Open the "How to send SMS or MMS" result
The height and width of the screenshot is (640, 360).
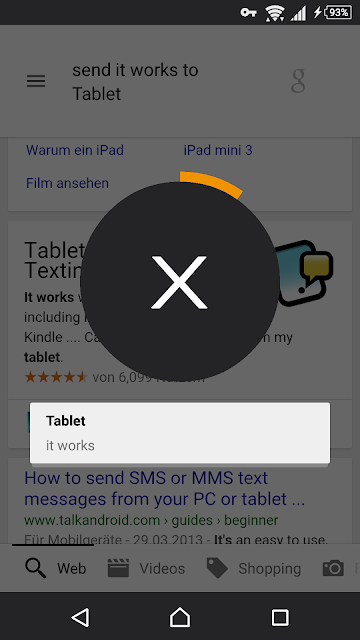coord(164,489)
